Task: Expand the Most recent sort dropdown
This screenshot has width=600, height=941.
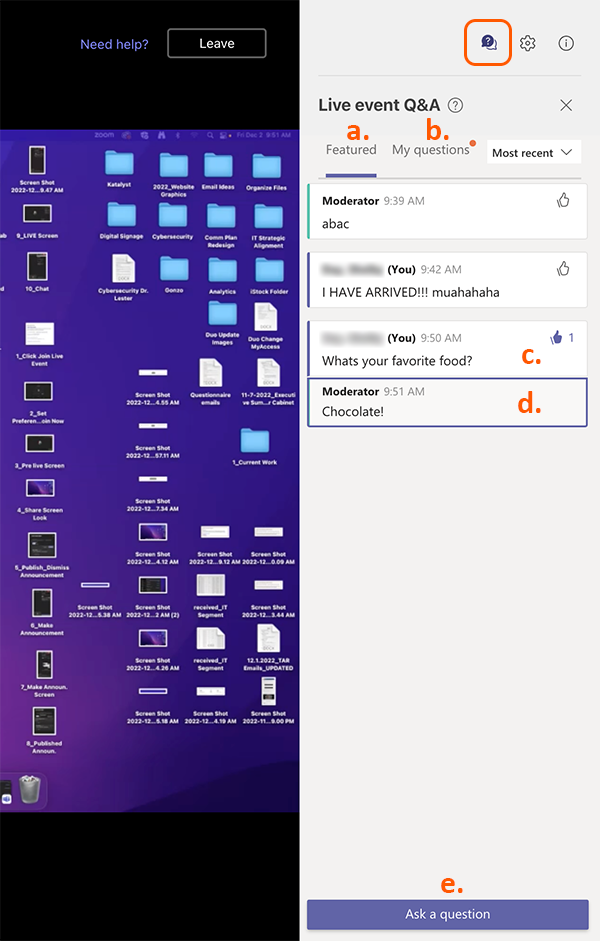Action: click(533, 153)
